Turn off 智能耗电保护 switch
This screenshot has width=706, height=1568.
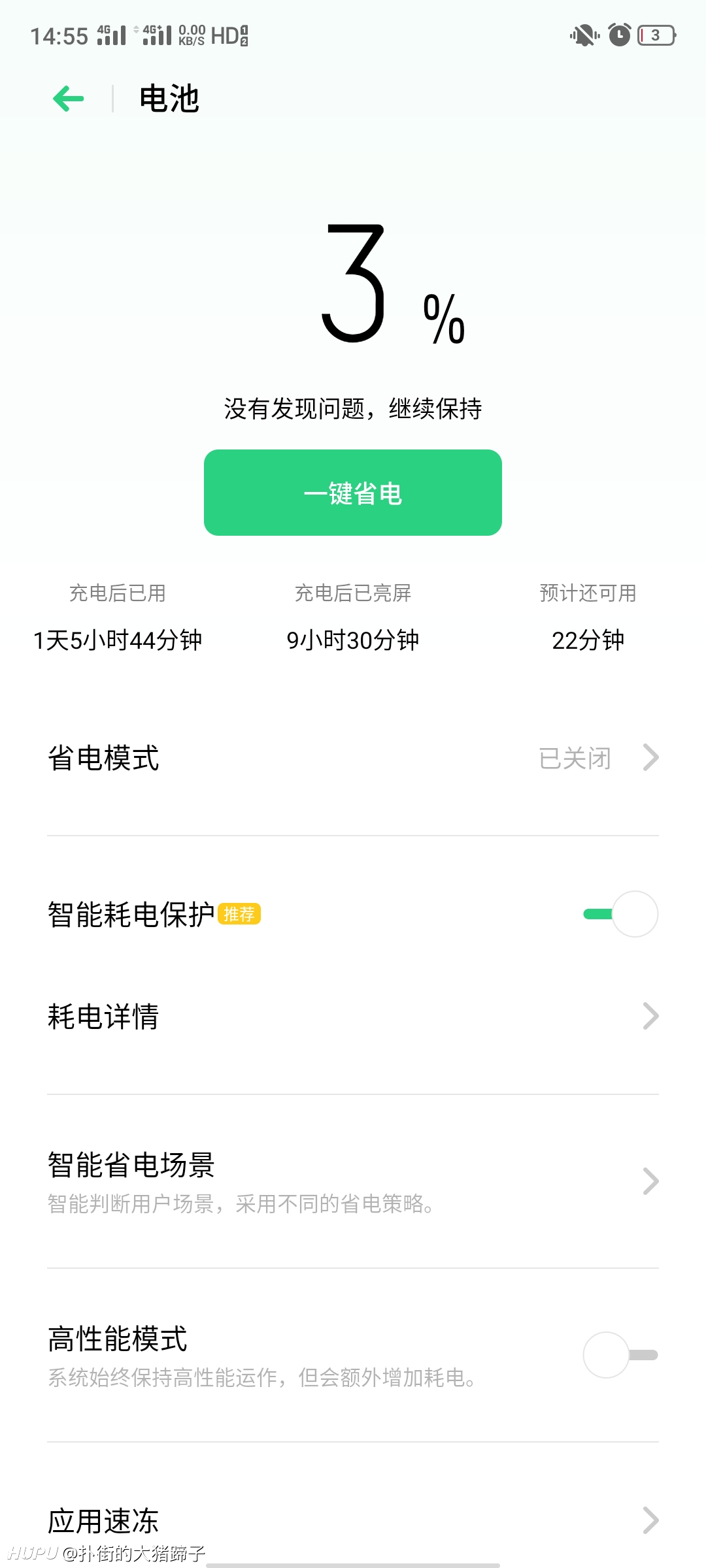click(x=620, y=914)
